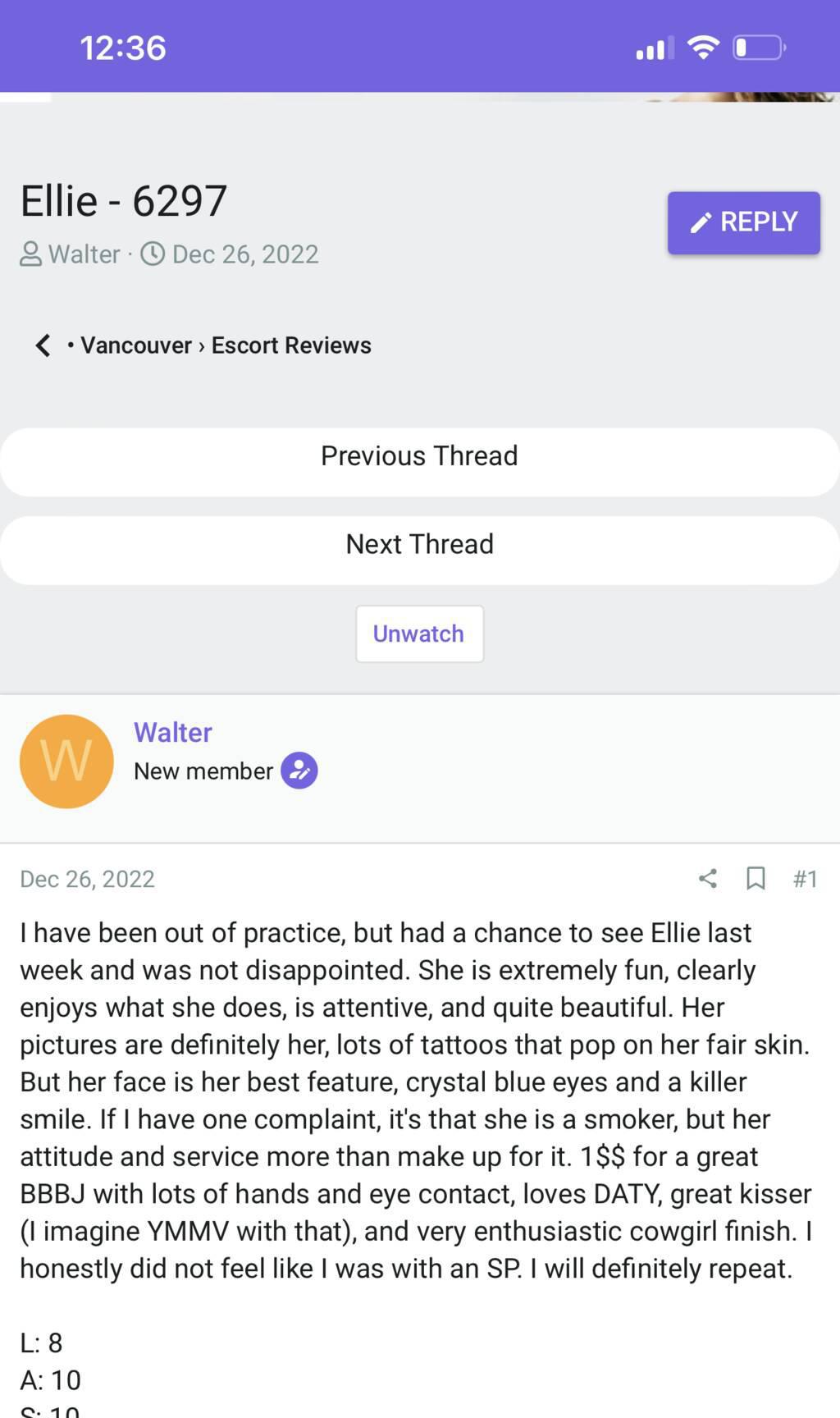840x1418 pixels.
Task: Unwatch this thread
Action: point(419,634)
